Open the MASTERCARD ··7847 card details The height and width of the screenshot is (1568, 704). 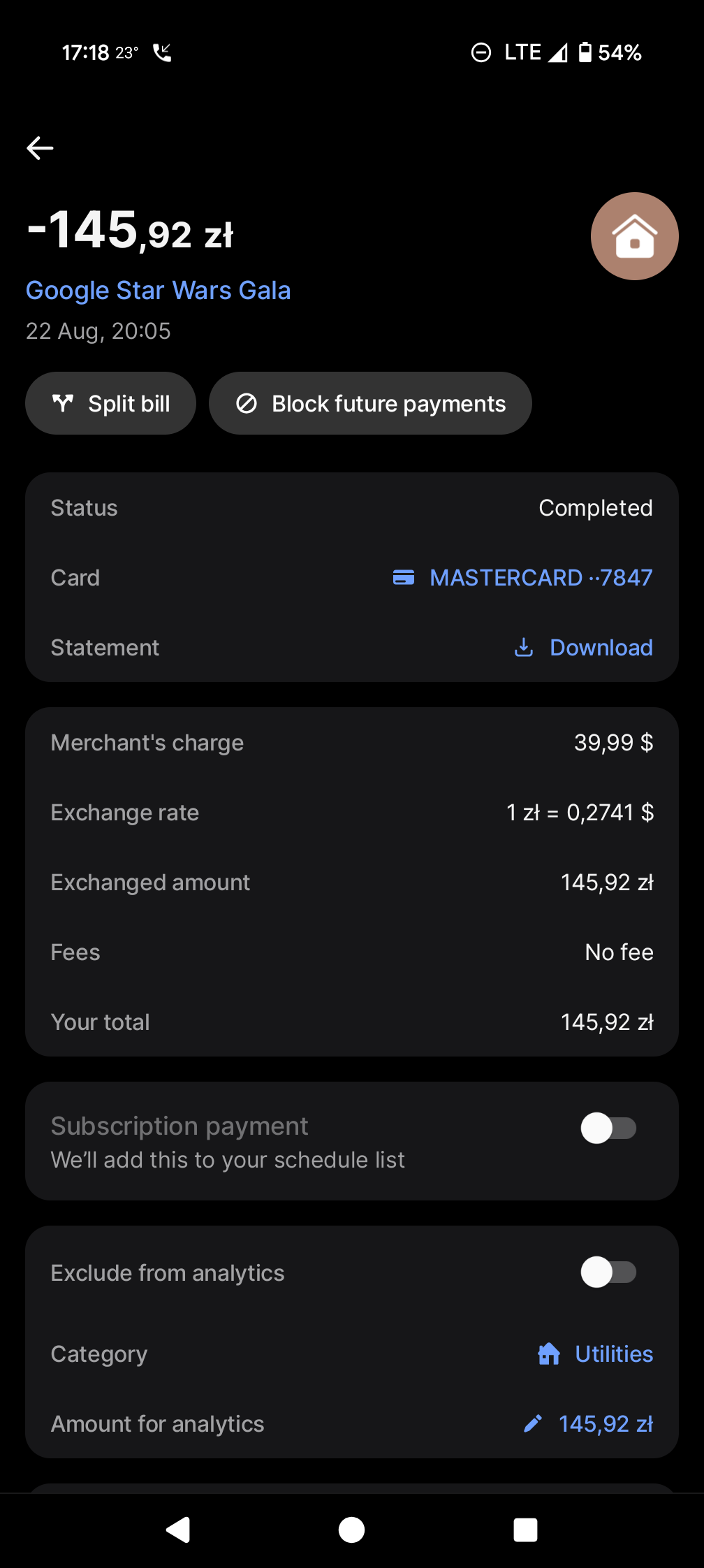[522, 578]
